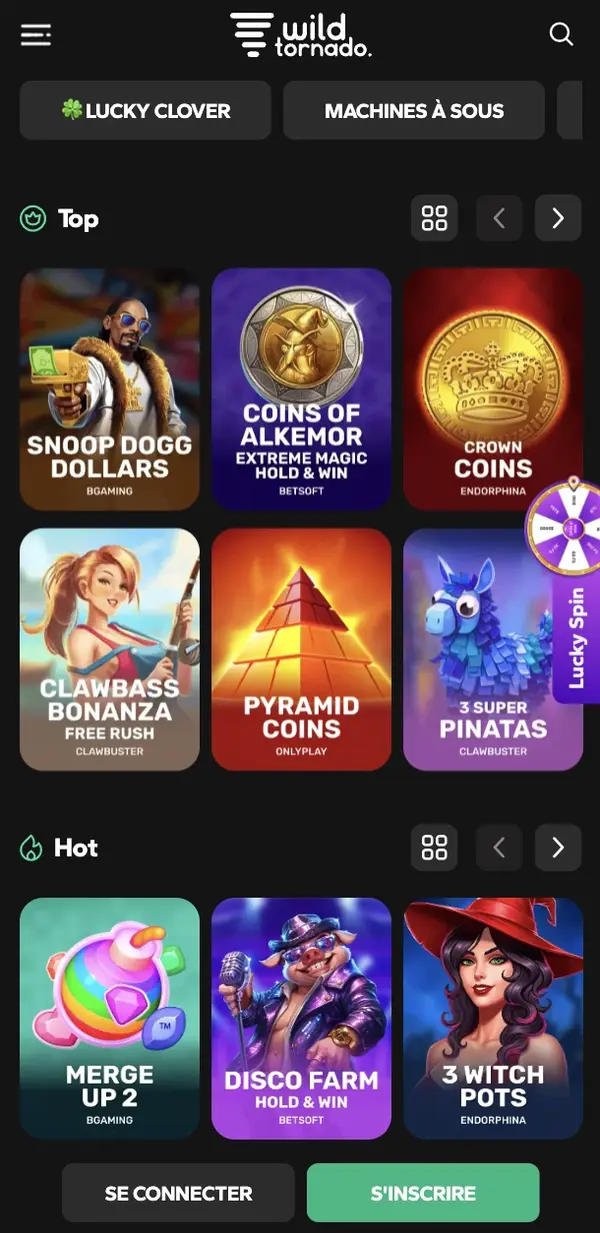Go to next Hot games

pos(558,848)
